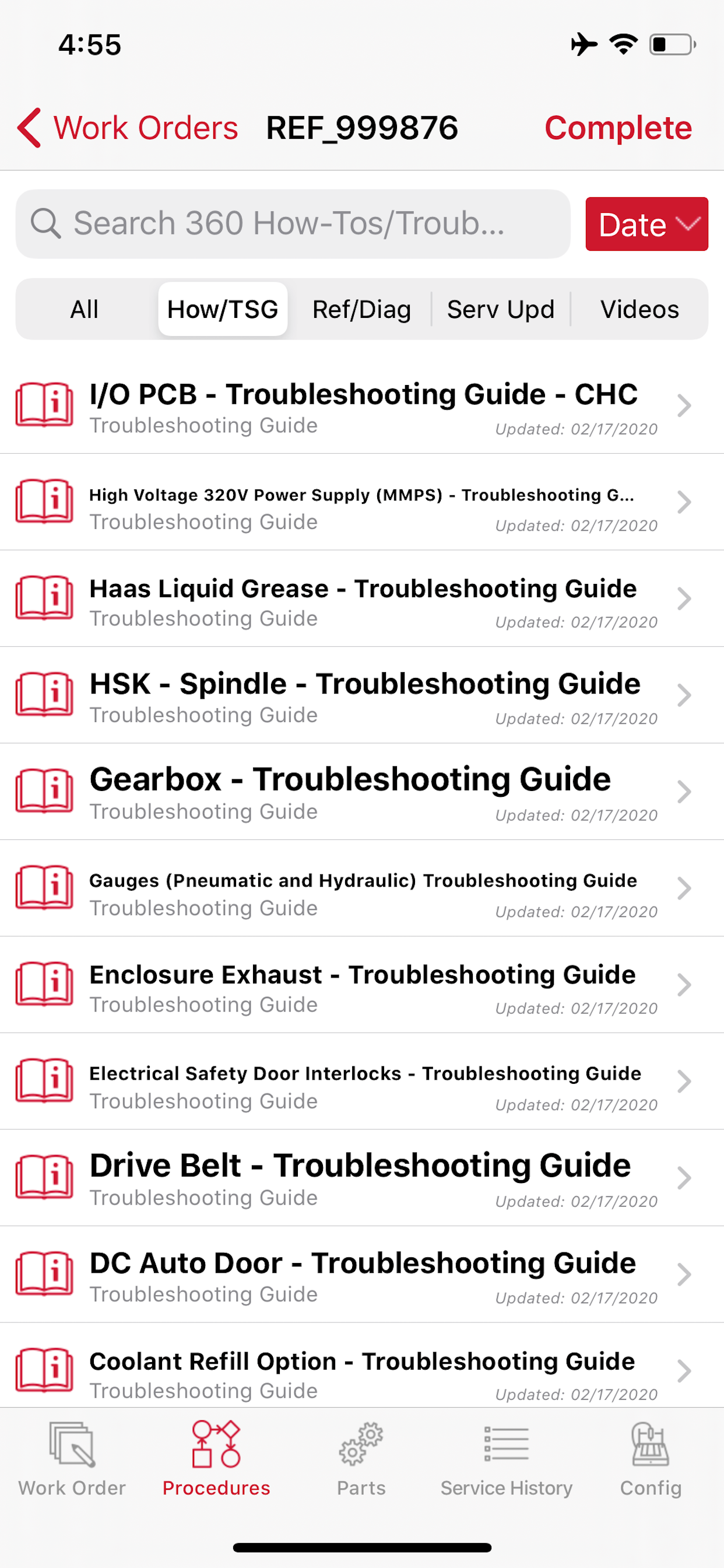Select the Parts gear icon

pyautogui.click(x=360, y=1458)
